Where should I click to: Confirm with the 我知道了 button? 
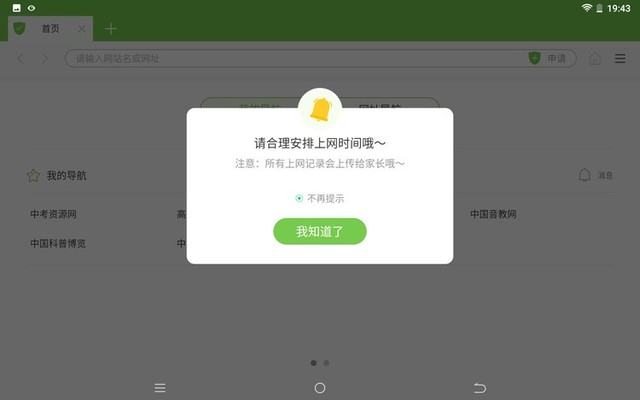click(320, 231)
